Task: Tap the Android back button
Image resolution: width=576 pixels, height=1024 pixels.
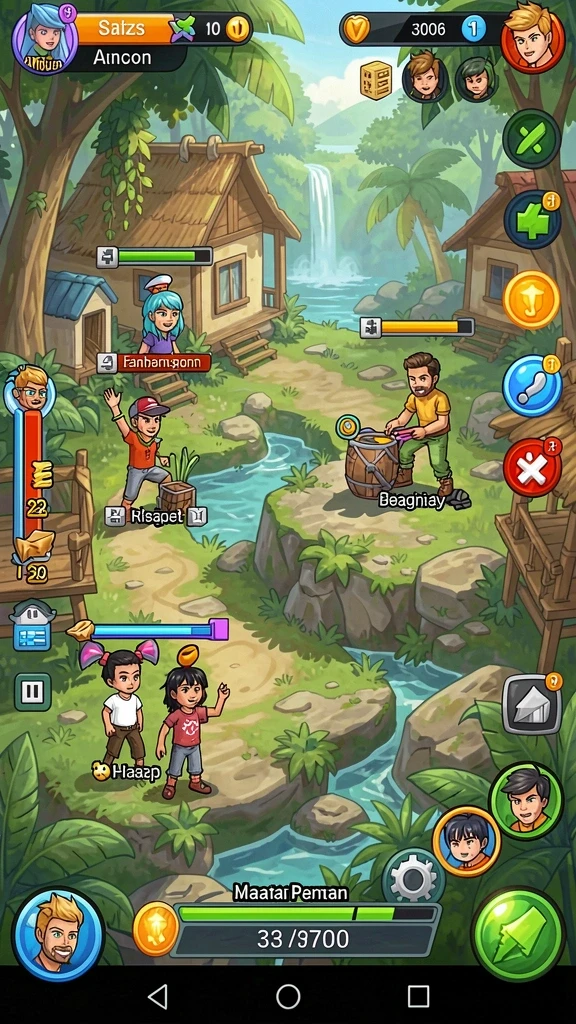Action: [157, 997]
